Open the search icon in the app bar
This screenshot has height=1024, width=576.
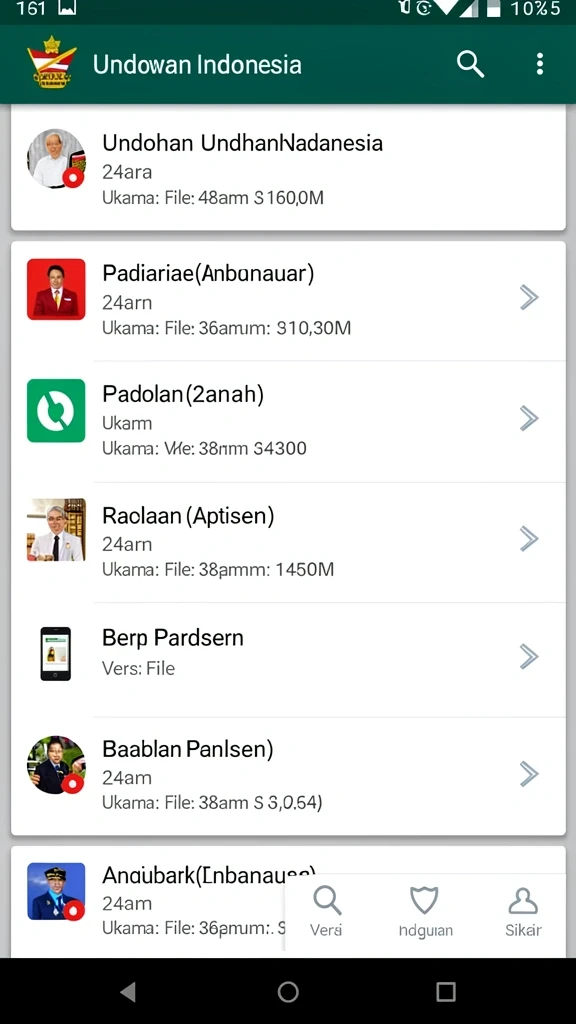[x=470, y=64]
